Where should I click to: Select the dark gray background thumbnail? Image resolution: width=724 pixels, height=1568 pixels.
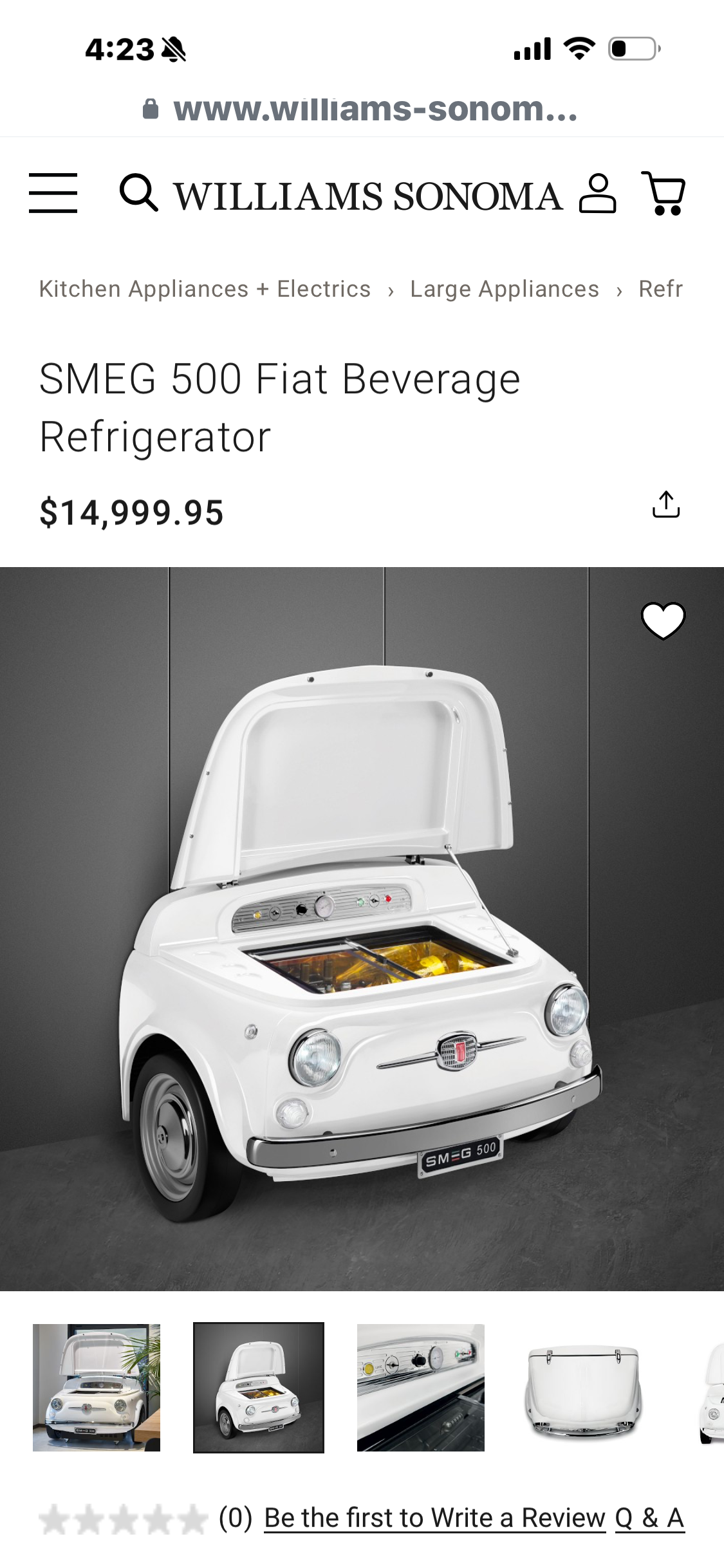pos(259,1387)
